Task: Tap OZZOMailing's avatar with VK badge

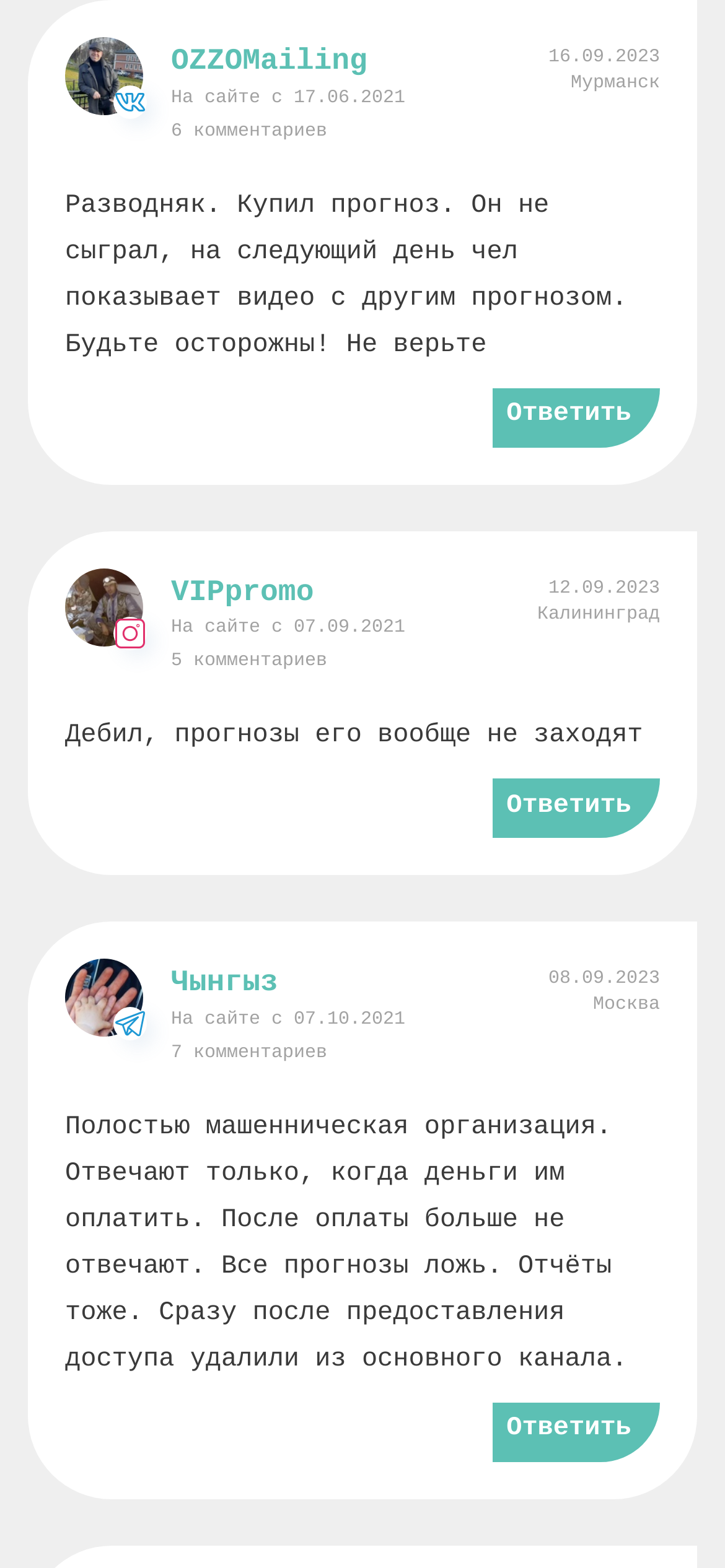Action: [x=104, y=76]
